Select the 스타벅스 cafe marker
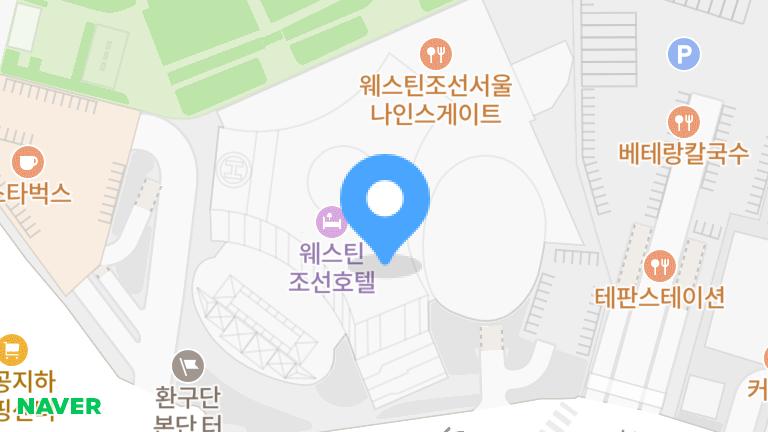The image size is (768, 432). 27,160
